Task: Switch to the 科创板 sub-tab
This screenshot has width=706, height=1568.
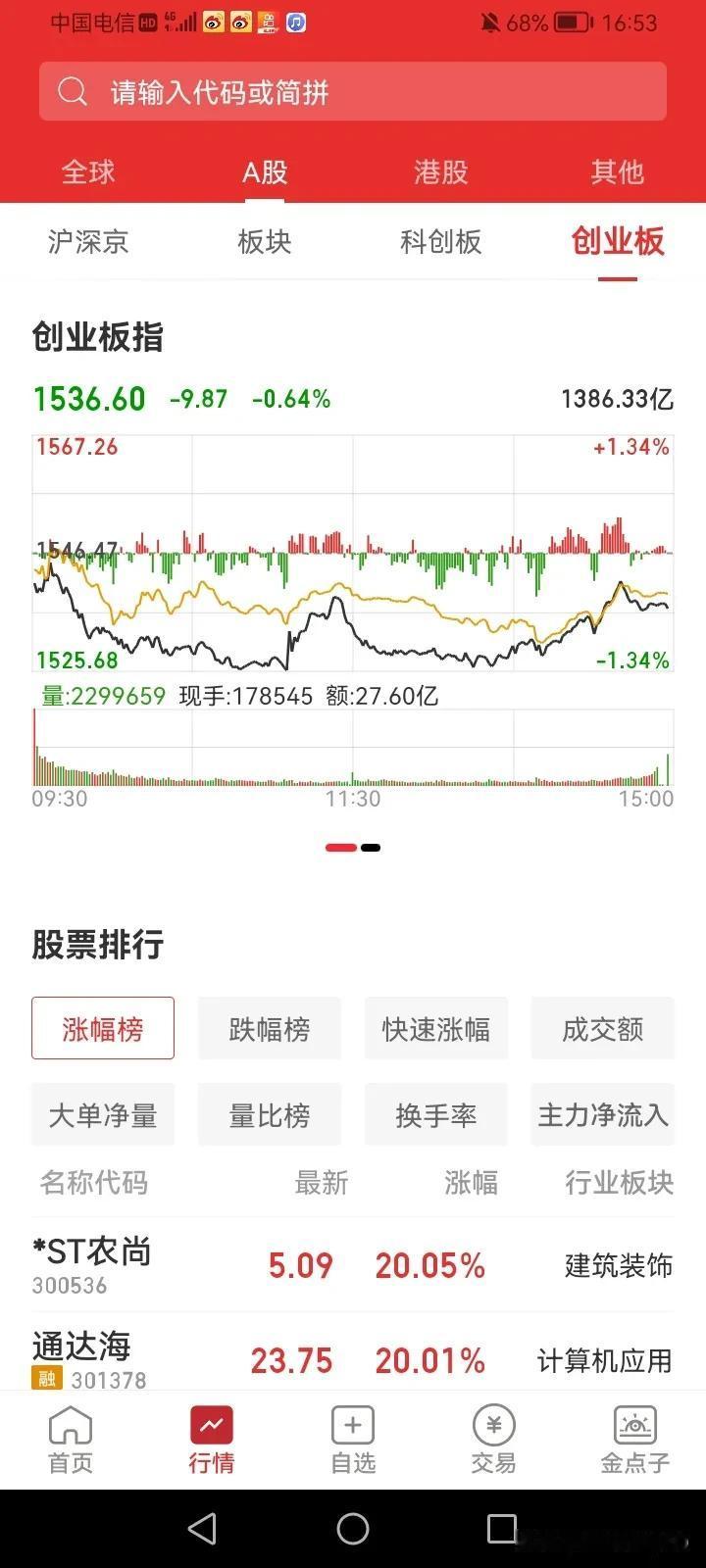Action: click(x=441, y=241)
